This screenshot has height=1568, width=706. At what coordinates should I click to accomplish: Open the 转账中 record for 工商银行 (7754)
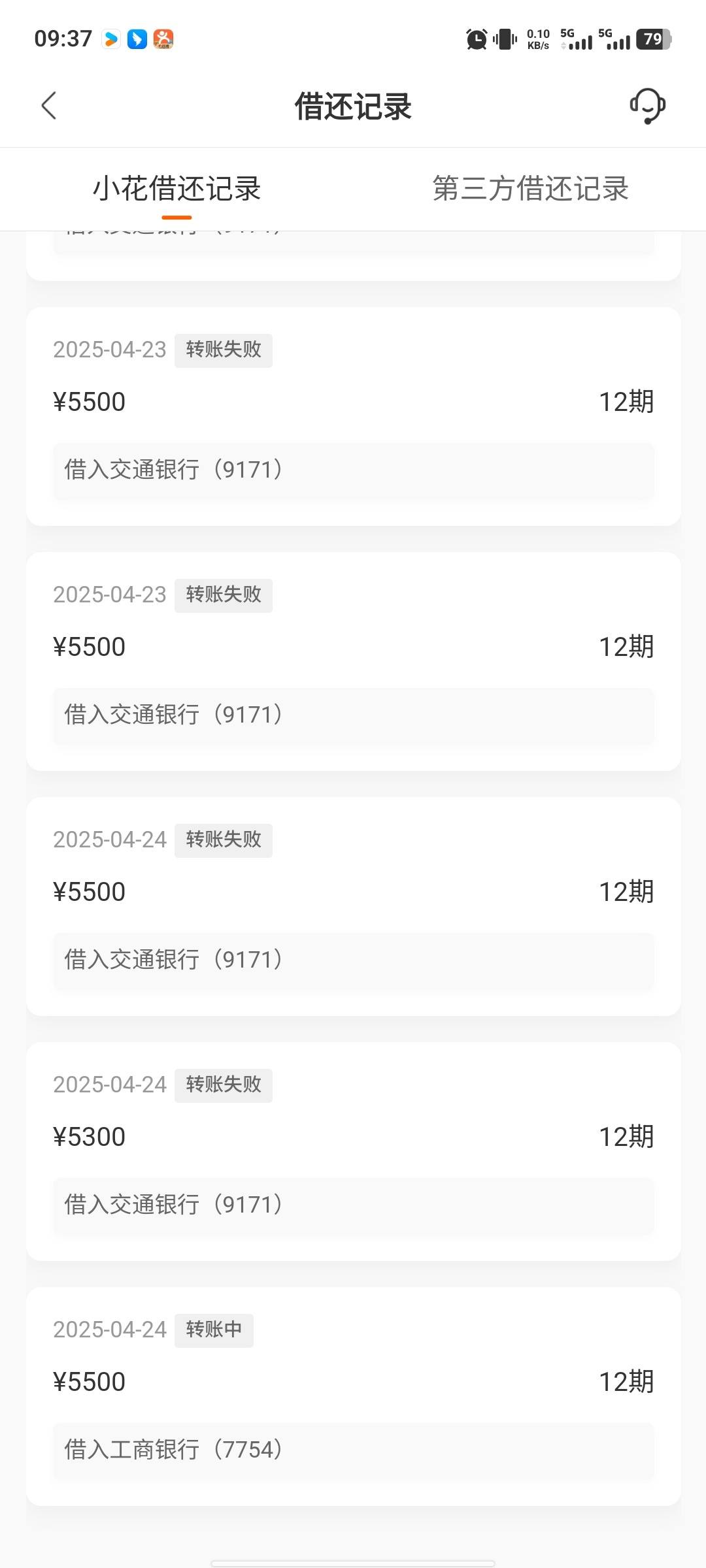point(353,1396)
